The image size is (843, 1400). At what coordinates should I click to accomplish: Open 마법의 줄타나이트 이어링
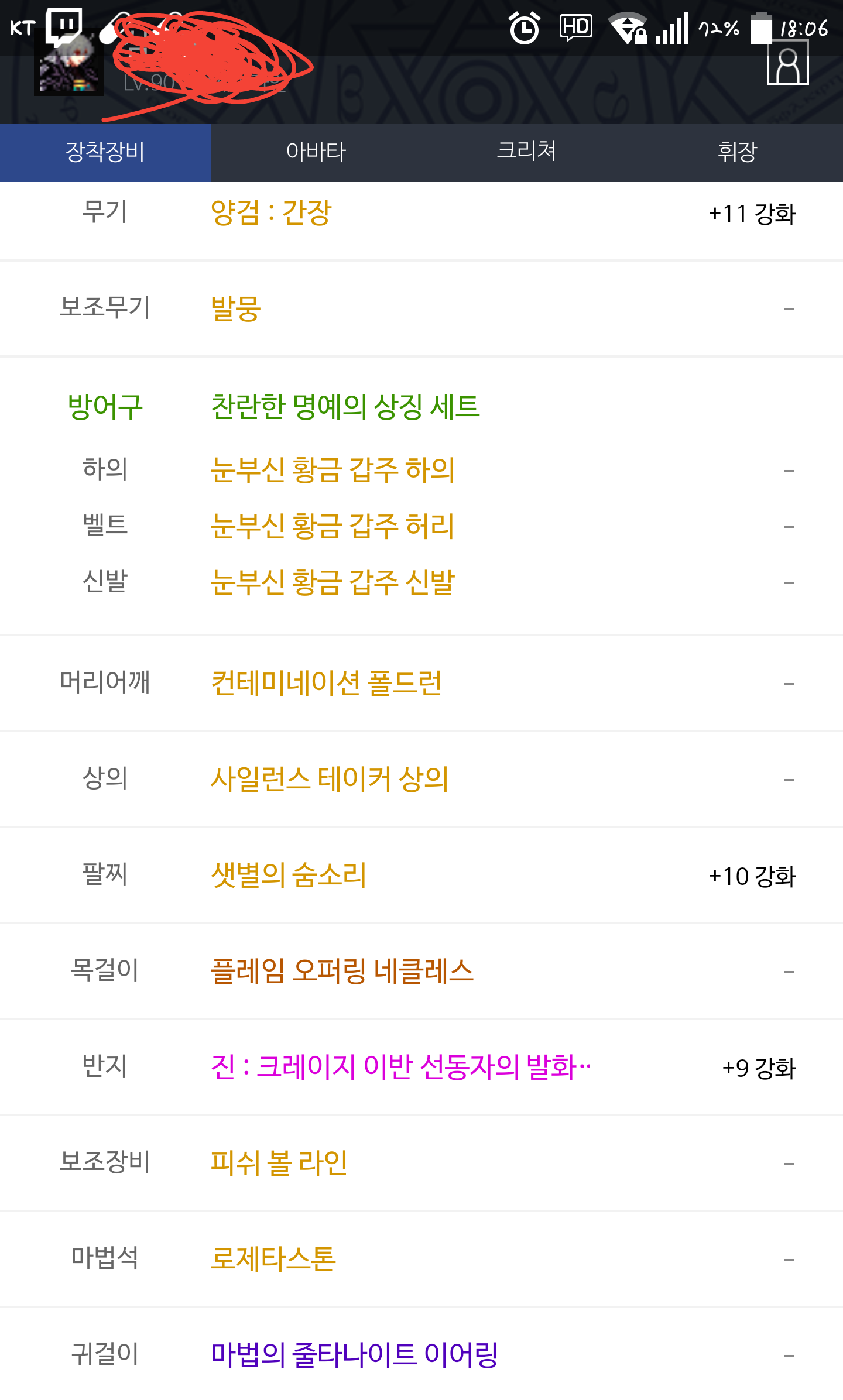(354, 1355)
